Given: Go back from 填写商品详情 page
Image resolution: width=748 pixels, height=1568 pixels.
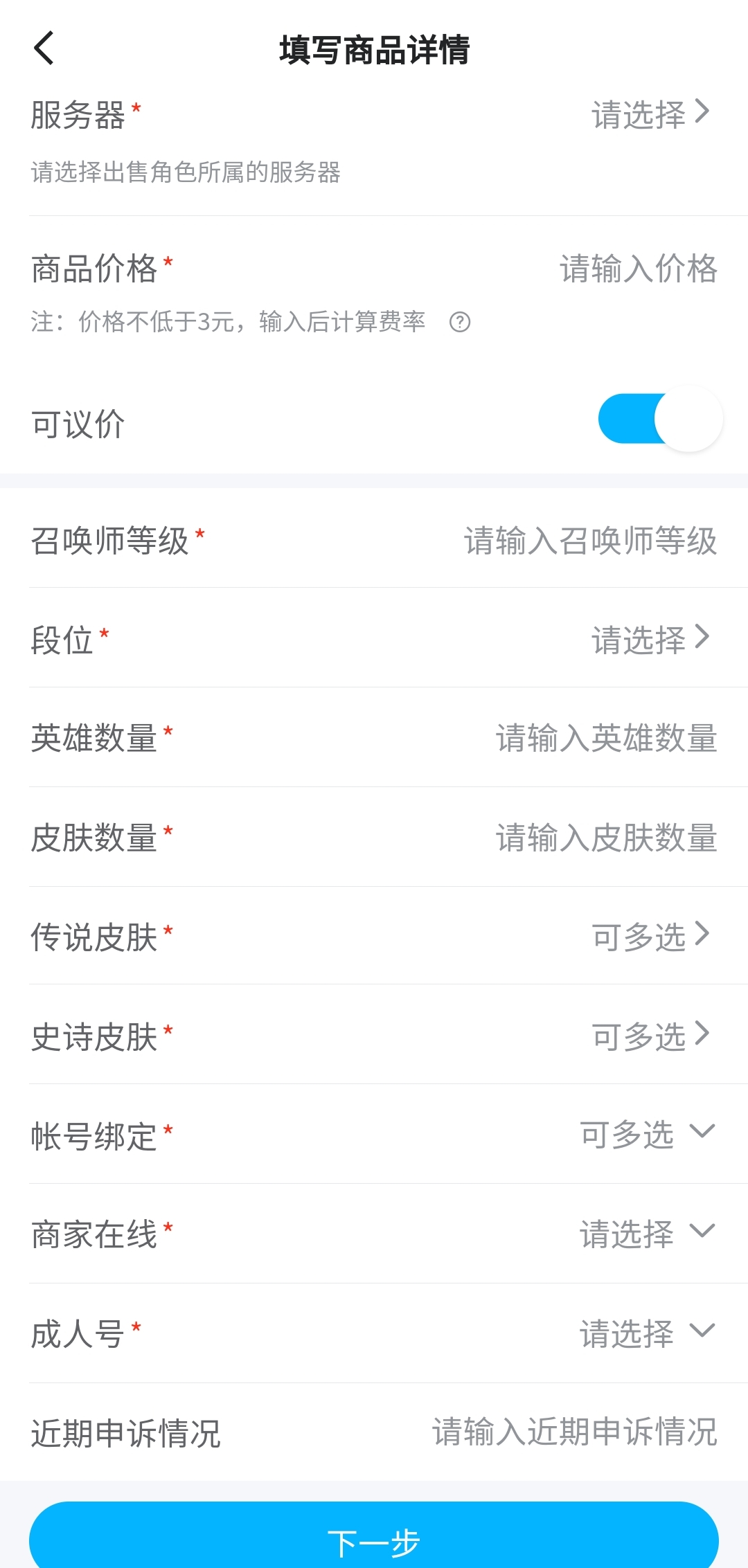Looking at the screenshot, I should 44,49.
